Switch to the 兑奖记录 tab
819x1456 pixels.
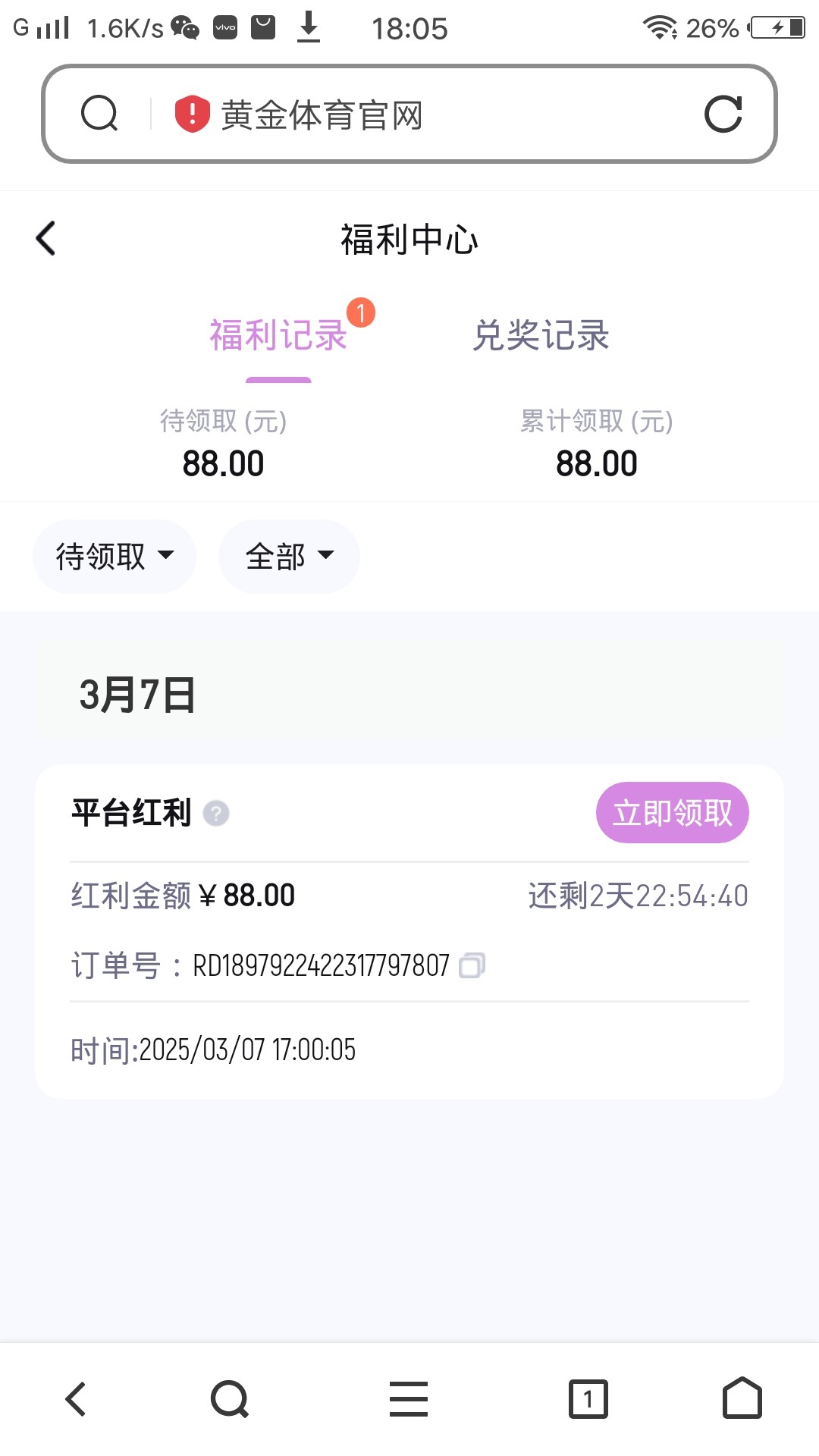pyautogui.click(x=541, y=335)
